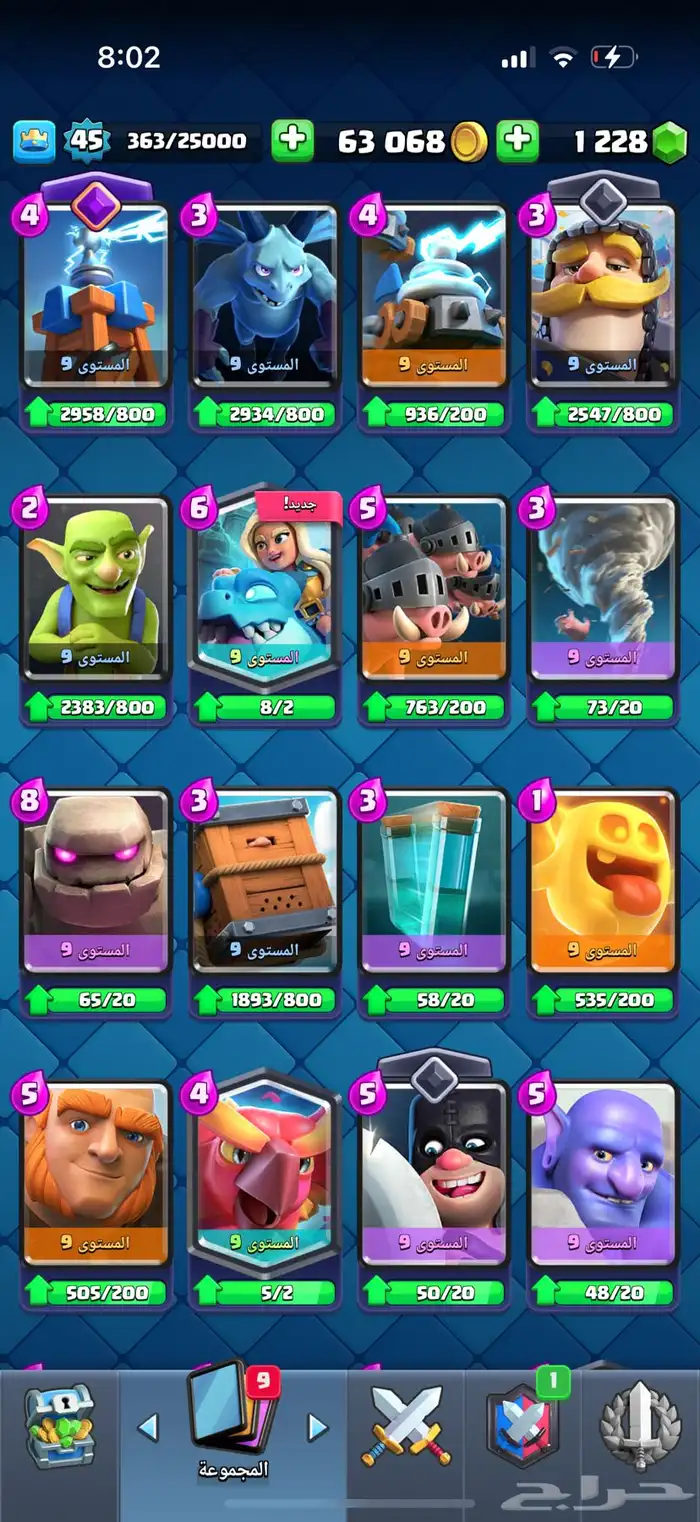
Task: Open the player level crown icon
Action: [x=34, y=141]
